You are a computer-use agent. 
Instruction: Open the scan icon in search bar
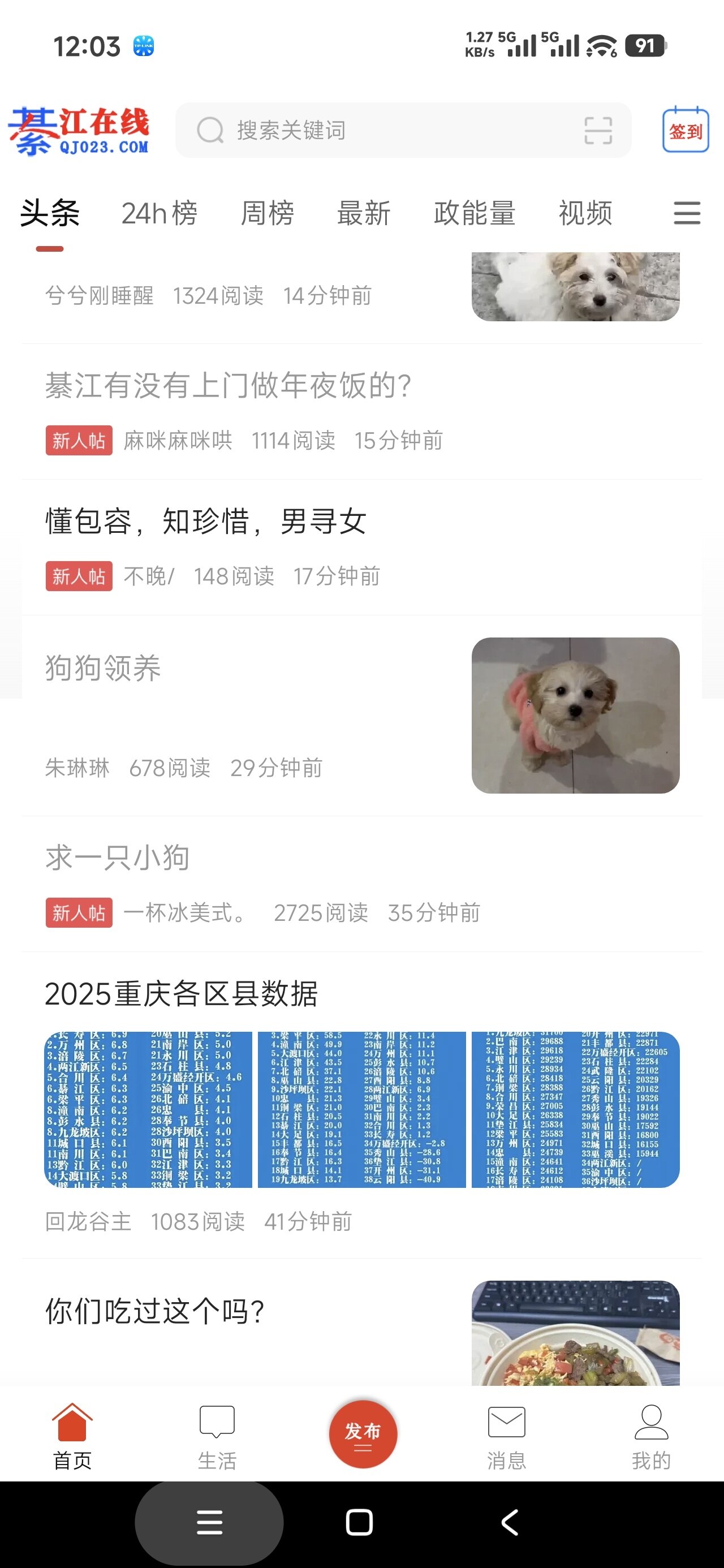point(597,130)
